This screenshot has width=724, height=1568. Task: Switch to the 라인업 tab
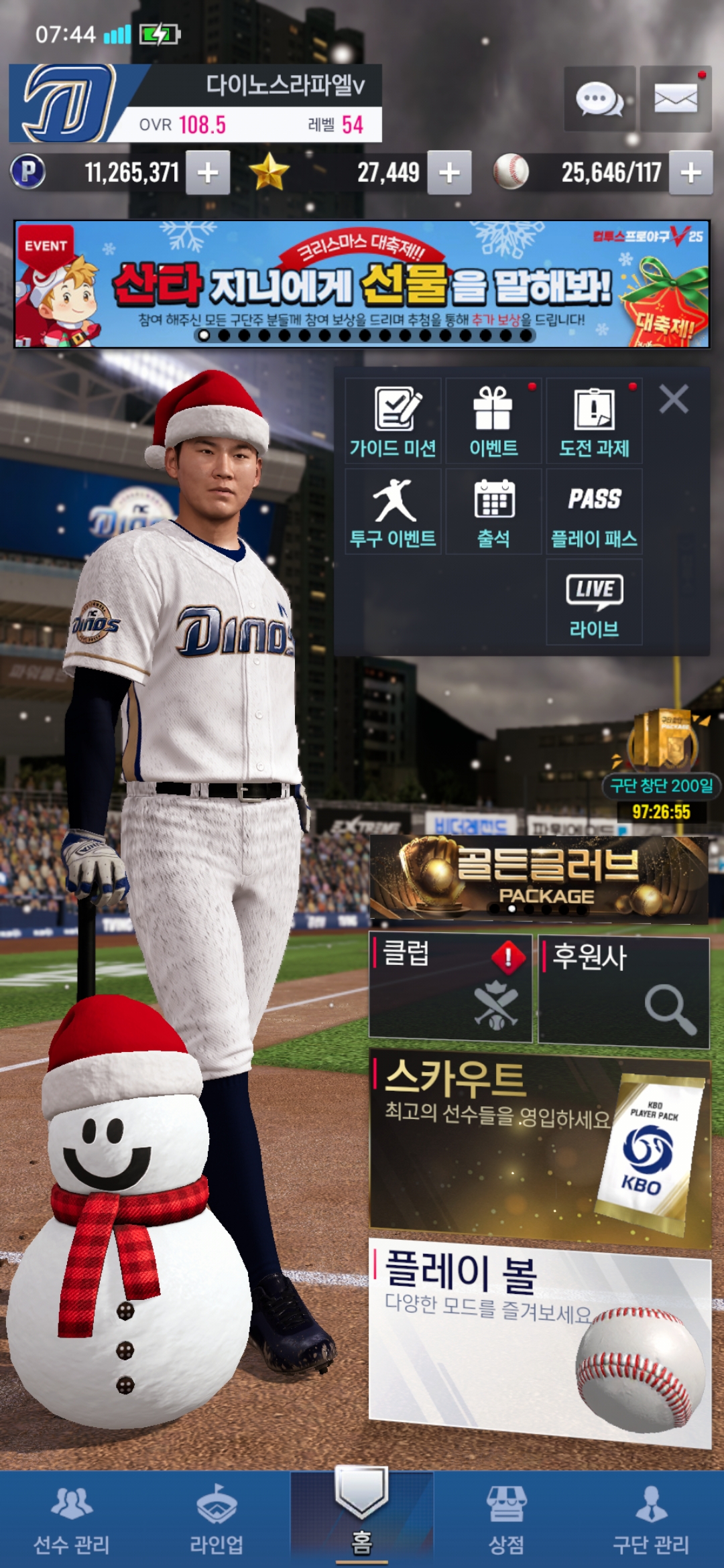(217, 1520)
